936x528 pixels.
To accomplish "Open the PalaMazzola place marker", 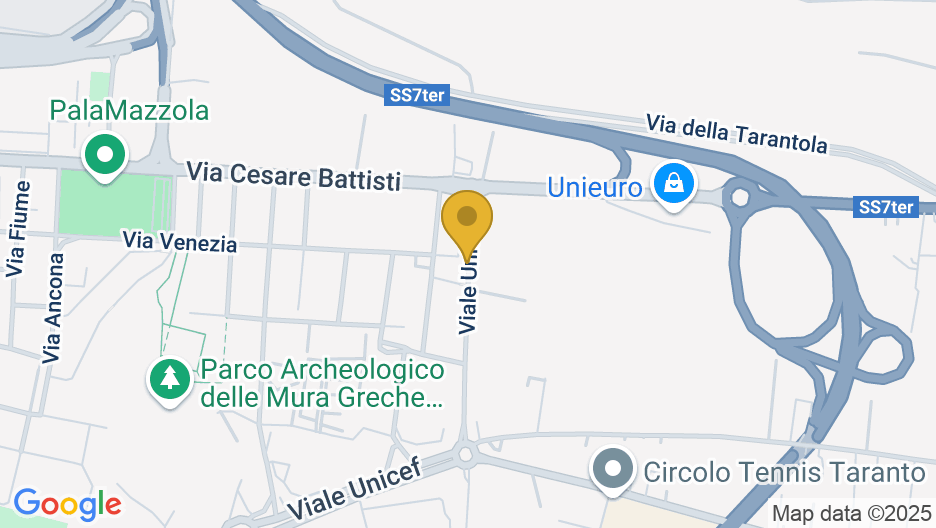I will (104, 156).
